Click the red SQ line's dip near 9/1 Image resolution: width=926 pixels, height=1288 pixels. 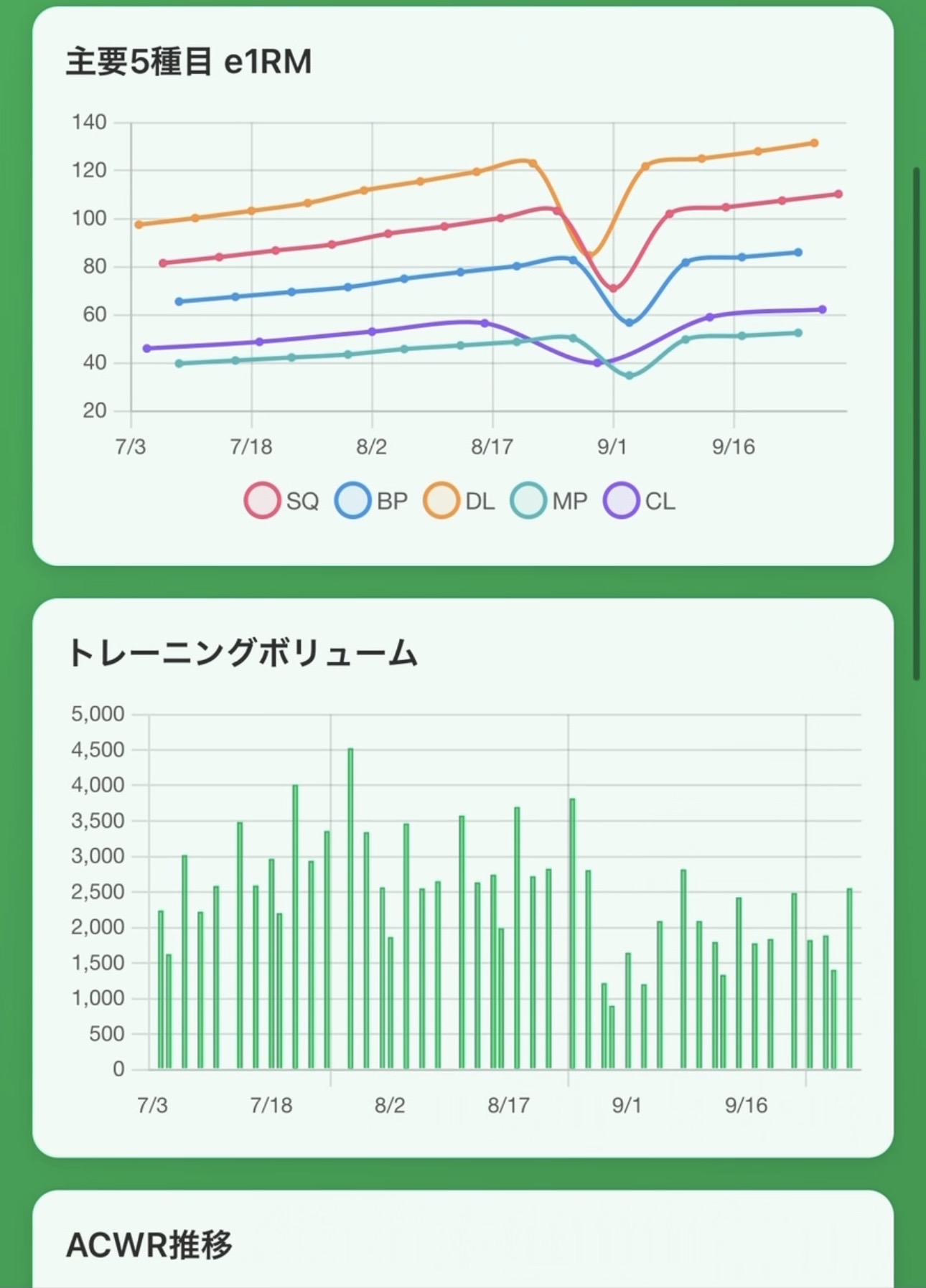click(x=615, y=287)
